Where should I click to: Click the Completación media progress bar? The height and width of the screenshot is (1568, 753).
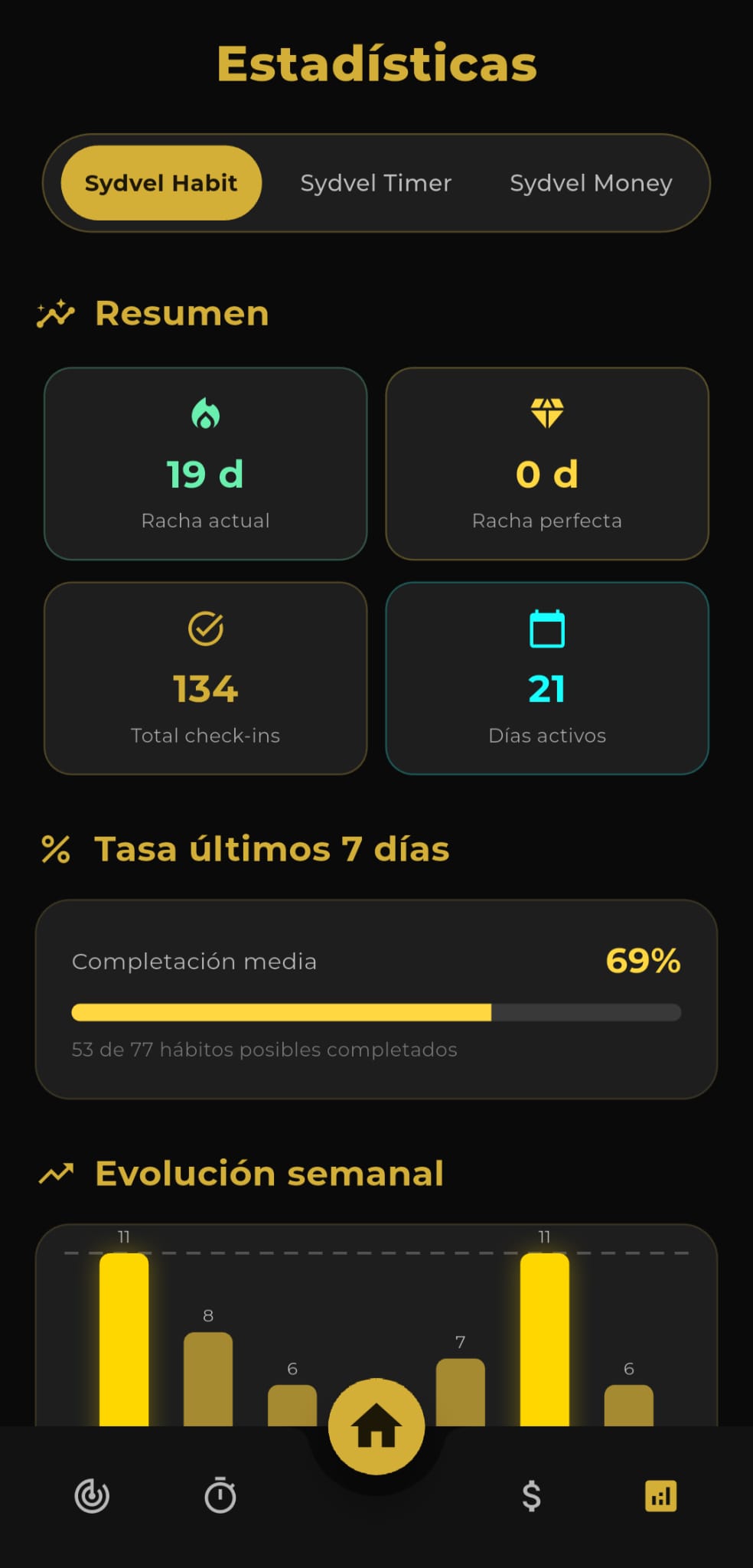pos(376,1011)
